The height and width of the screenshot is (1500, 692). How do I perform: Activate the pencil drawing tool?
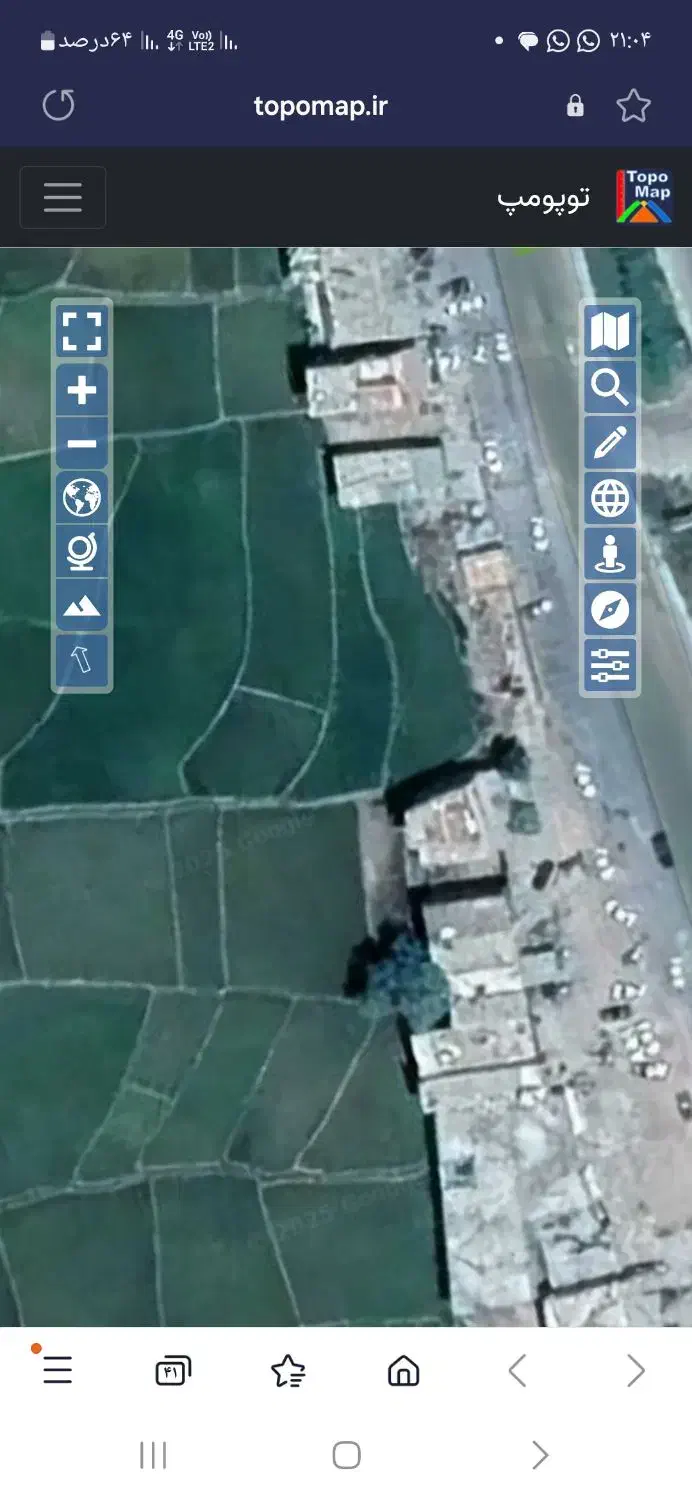click(x=610, y=442)
